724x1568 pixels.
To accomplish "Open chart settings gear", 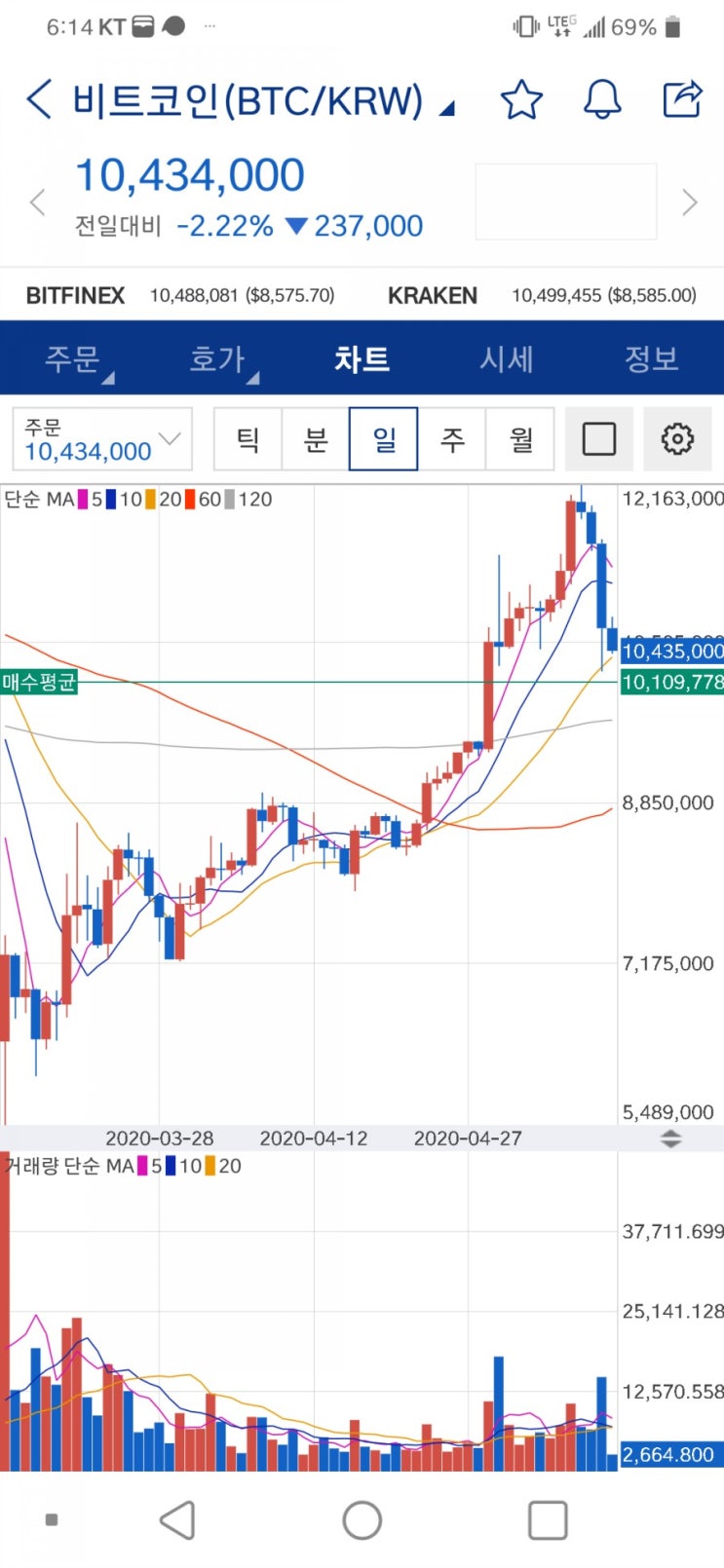I will click(x=677, y=440).
